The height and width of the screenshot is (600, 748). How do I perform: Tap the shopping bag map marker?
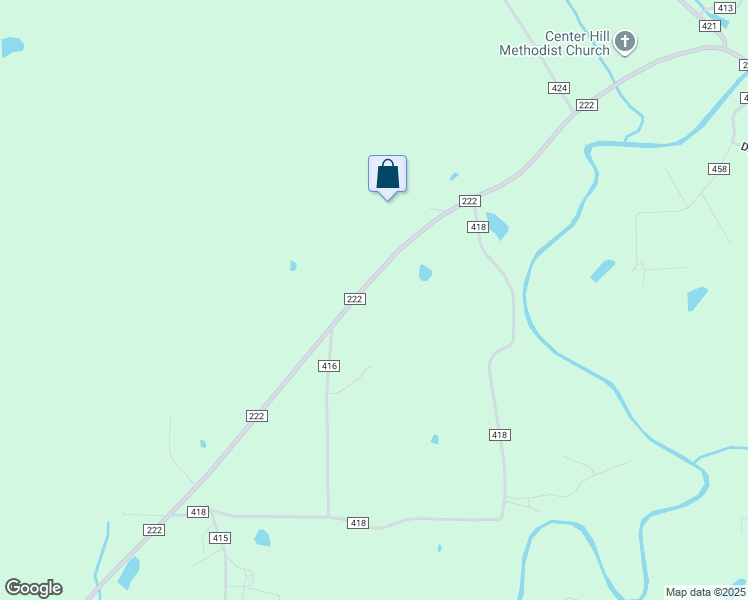pyautogui.click(x=388, y=175)
